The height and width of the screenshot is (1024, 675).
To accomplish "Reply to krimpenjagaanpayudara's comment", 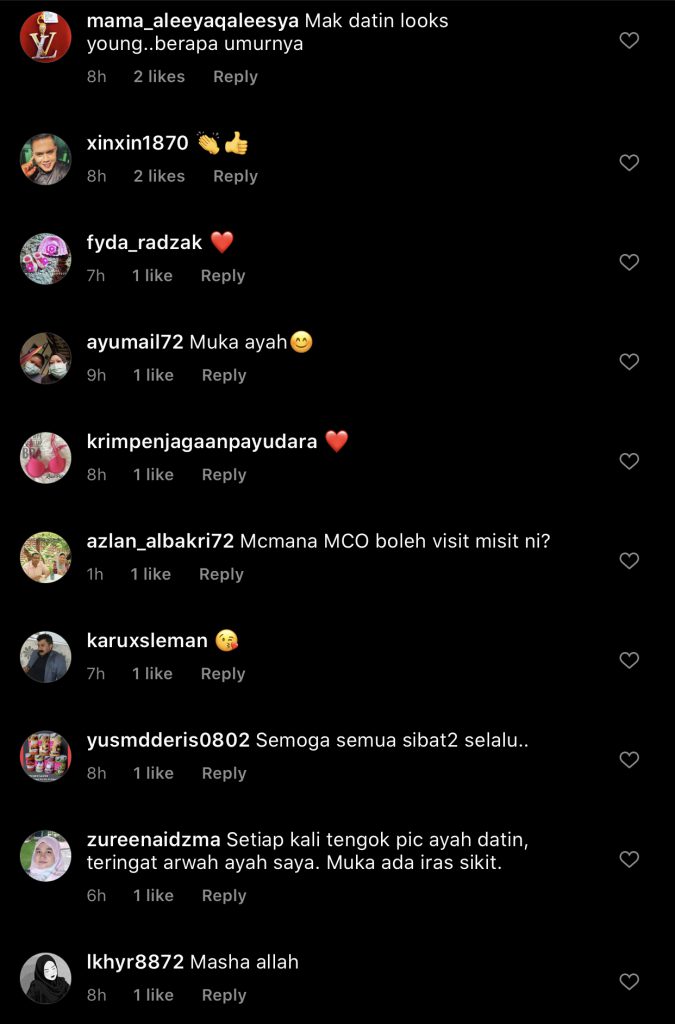I will point(224,475).
